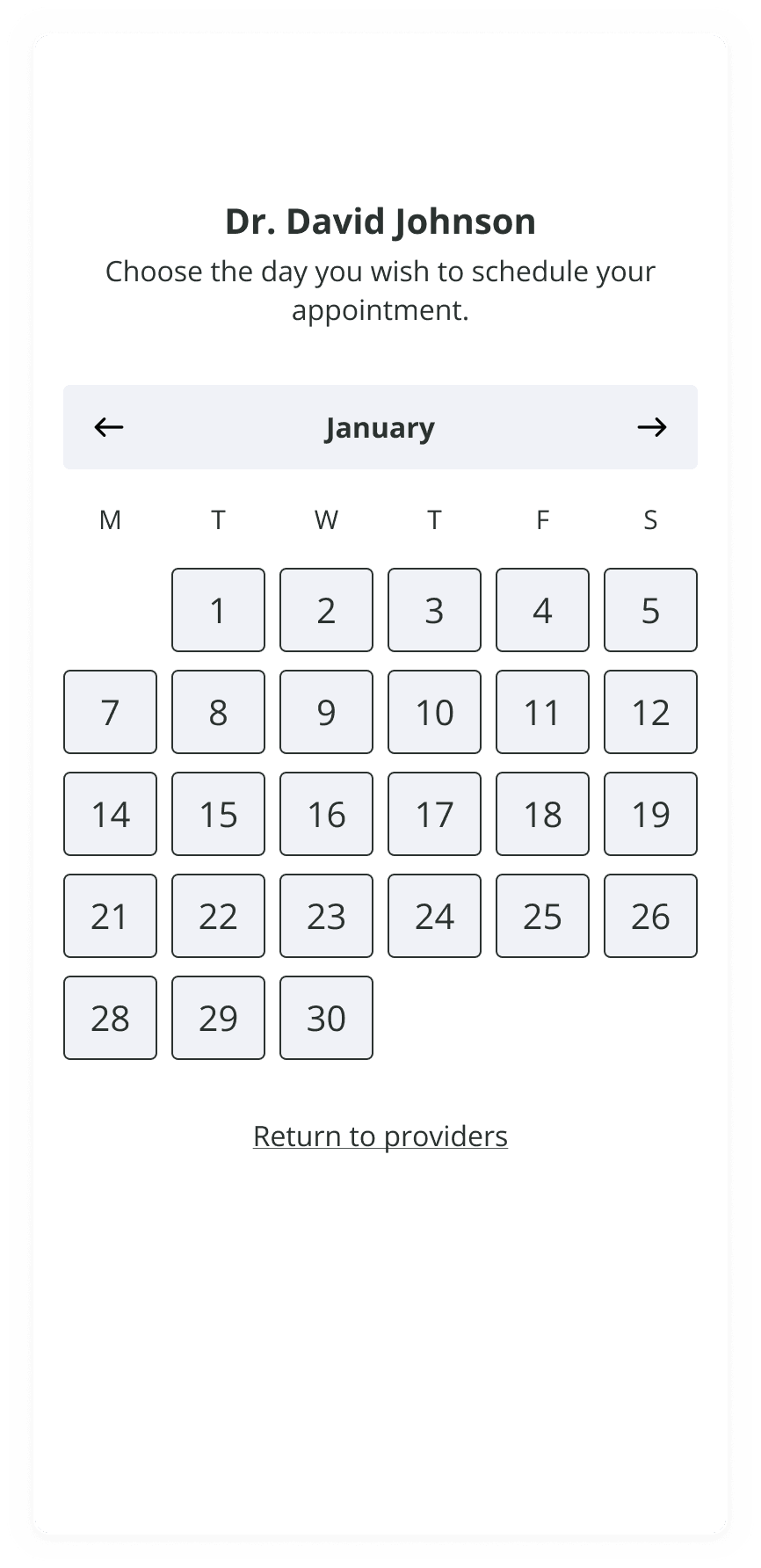Select day 28 on the calendar

click(110, 1018)
